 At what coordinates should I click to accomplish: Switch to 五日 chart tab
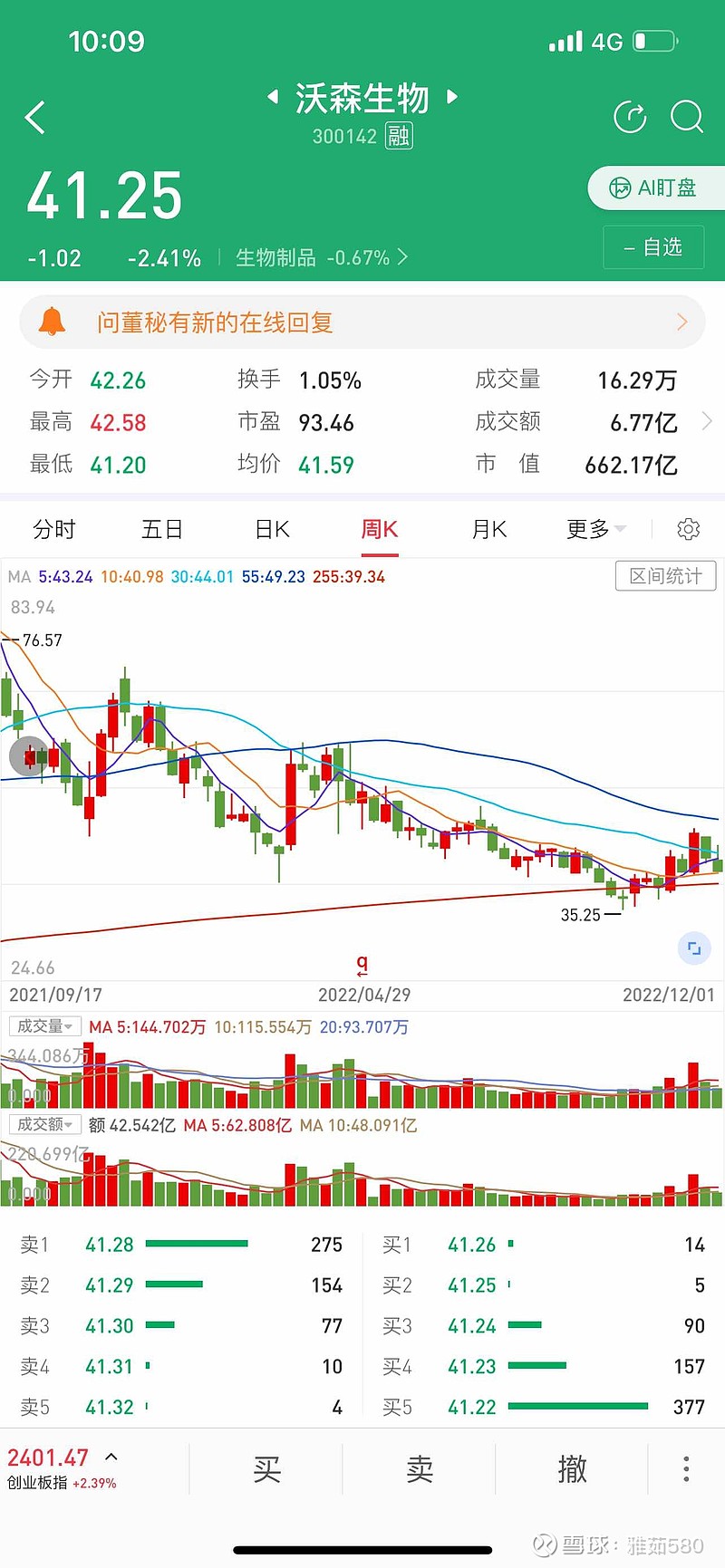(x=162, y=530)
